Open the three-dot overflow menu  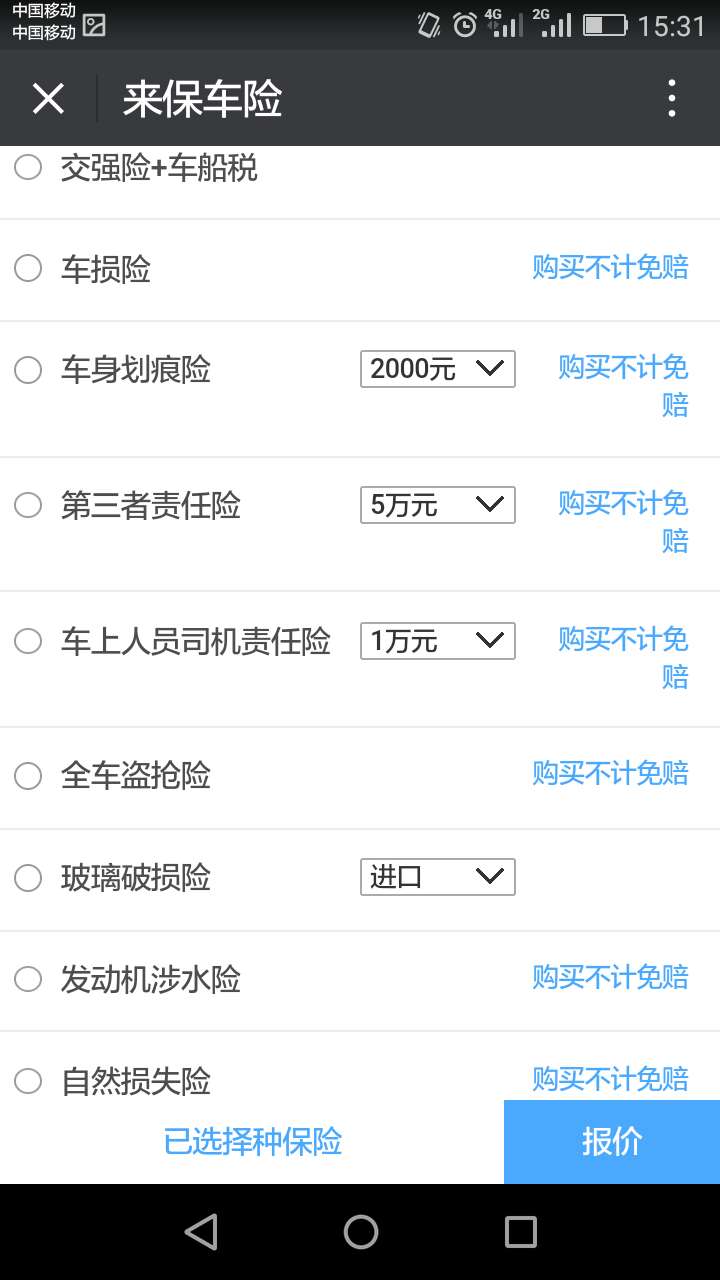point(672,99)
